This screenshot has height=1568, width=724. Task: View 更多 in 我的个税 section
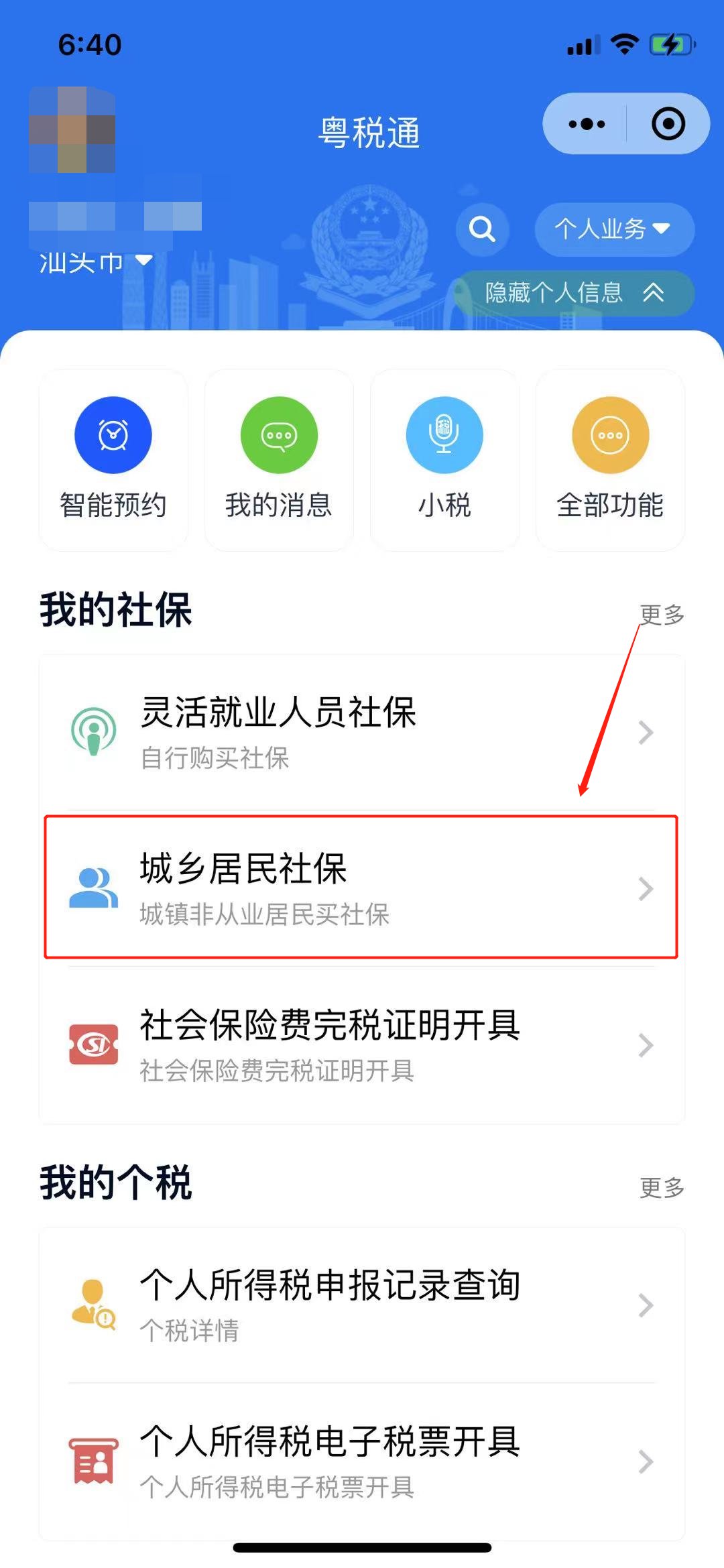pos(662,1187)
